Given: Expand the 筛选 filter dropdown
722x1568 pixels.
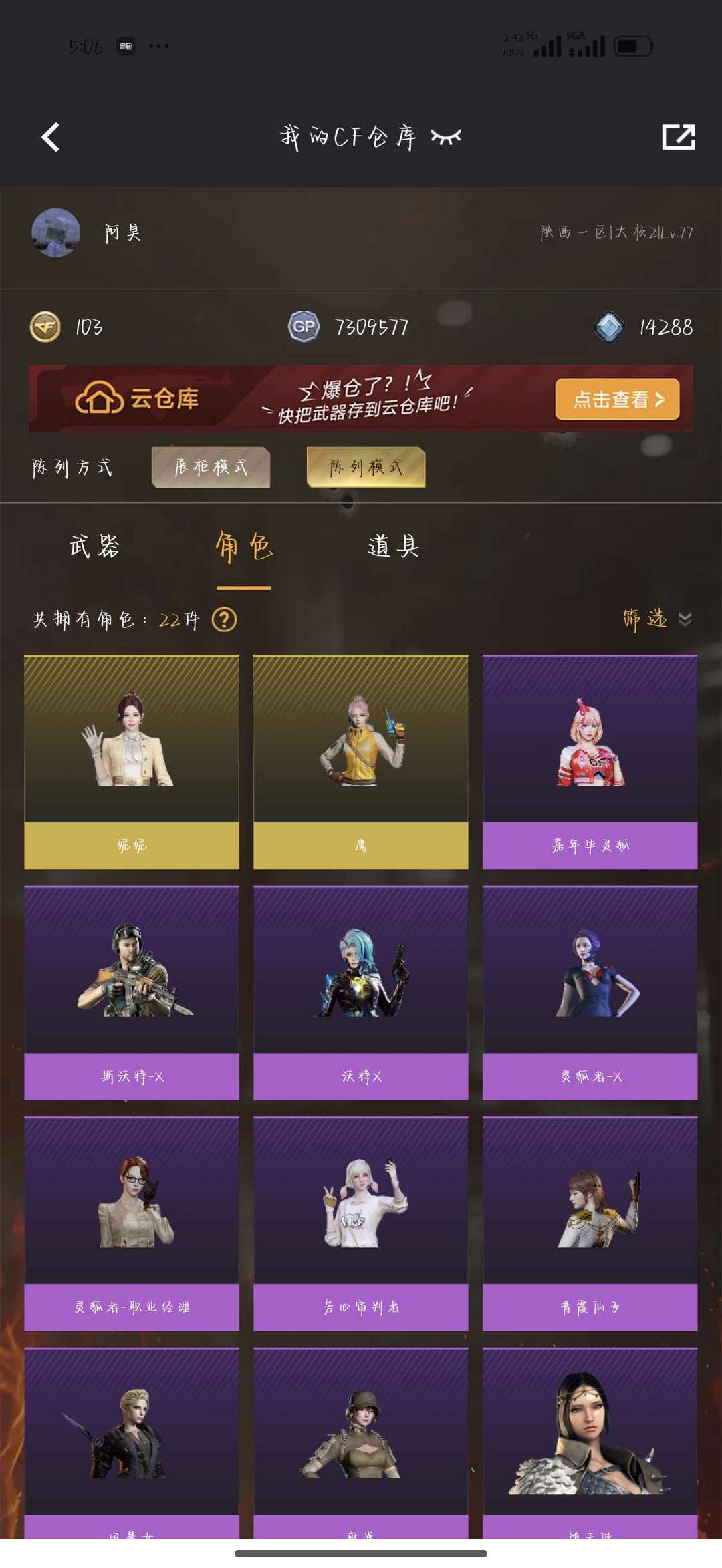Looking at the screenshot, I should click(x=656, y=619).
